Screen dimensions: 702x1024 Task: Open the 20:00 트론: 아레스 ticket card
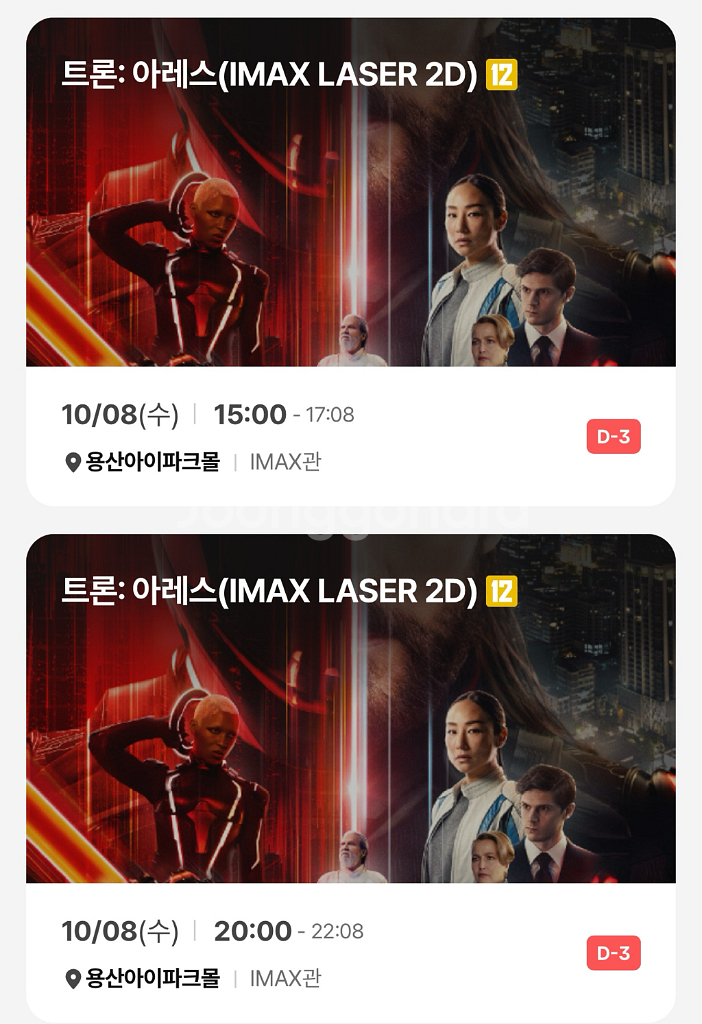tap(350, 778)
